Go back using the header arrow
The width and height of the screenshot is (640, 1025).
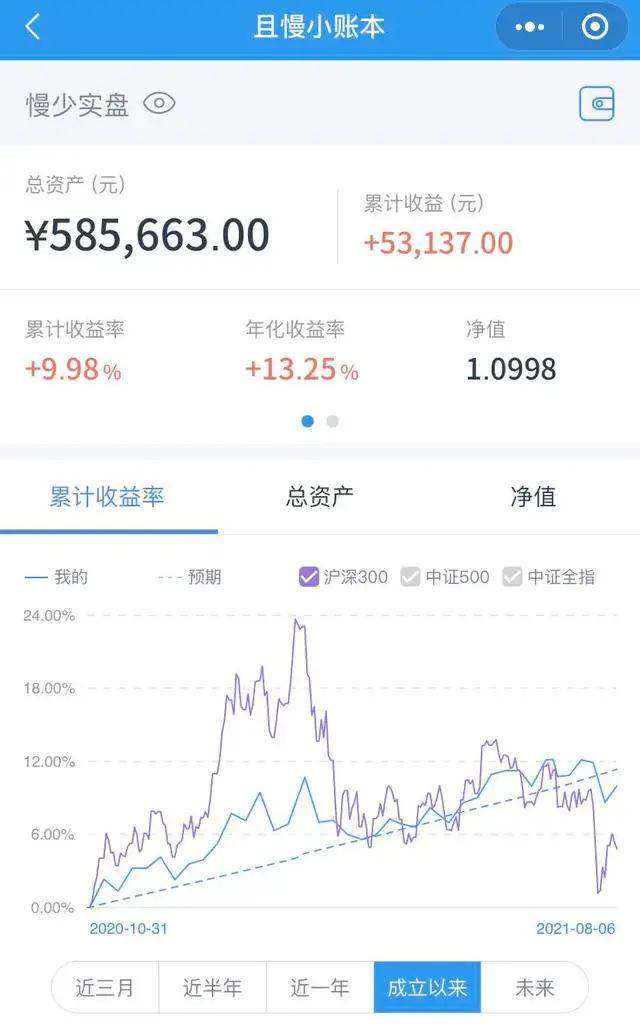(33, 27)
